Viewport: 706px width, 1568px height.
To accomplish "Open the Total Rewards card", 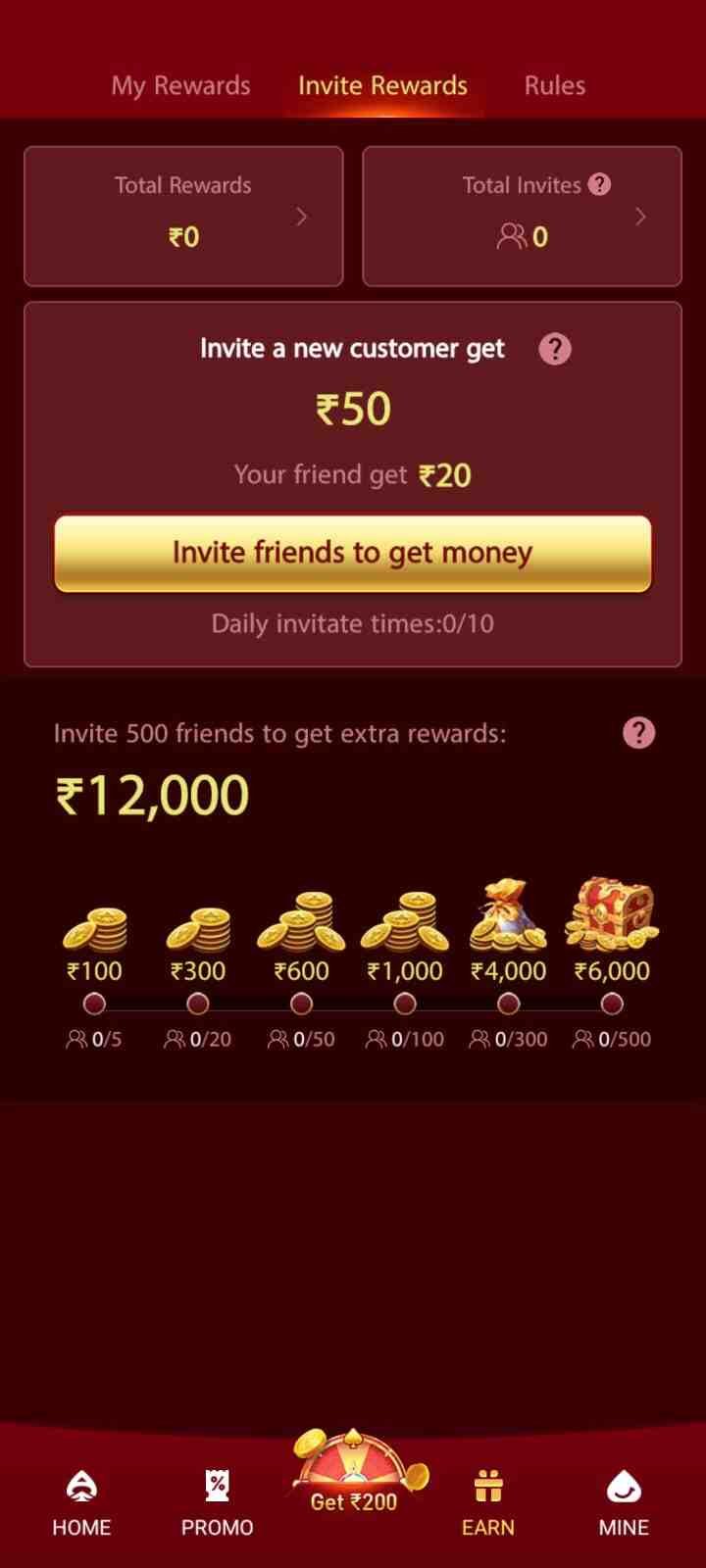I will [183, 217].
